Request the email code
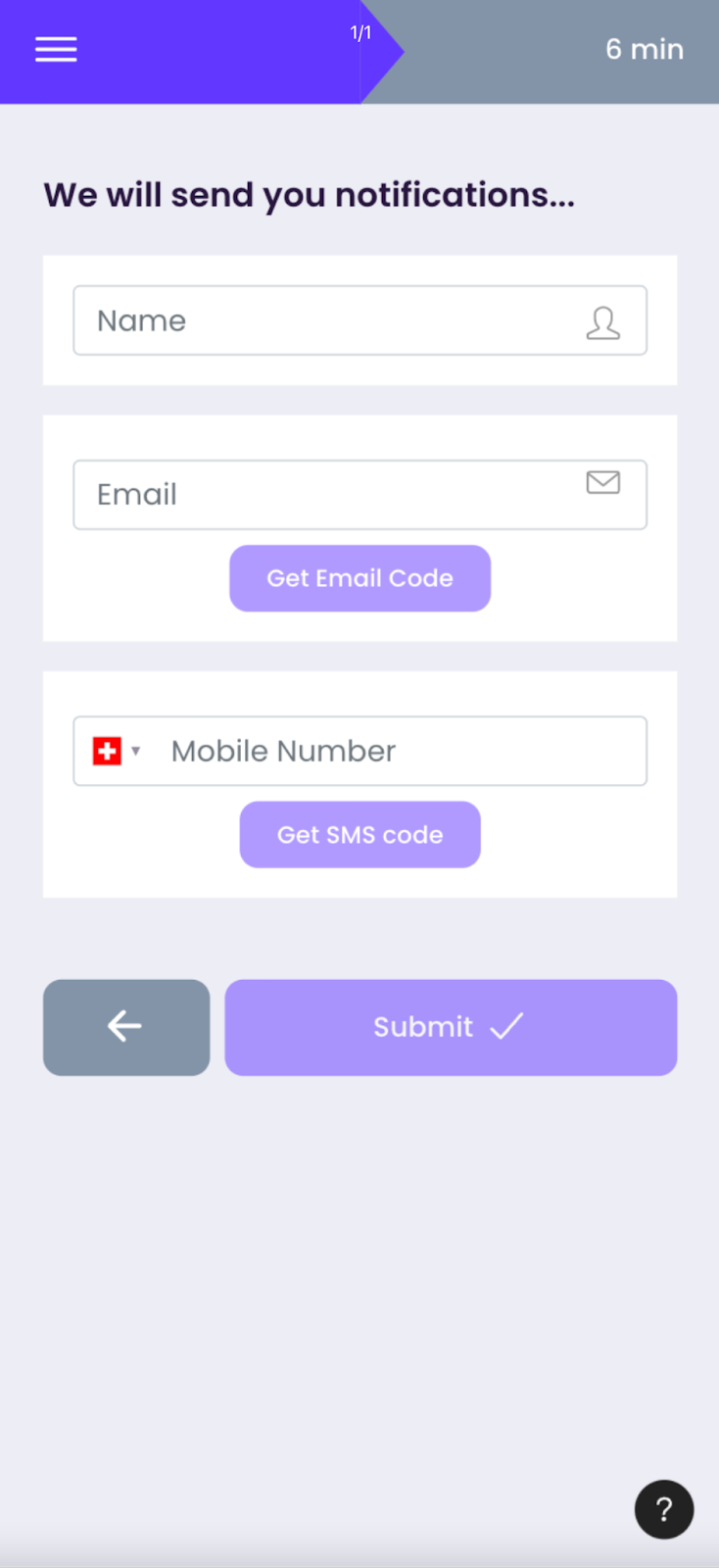The width and height of the screenshot is (719, 1568). pos(359,578)
